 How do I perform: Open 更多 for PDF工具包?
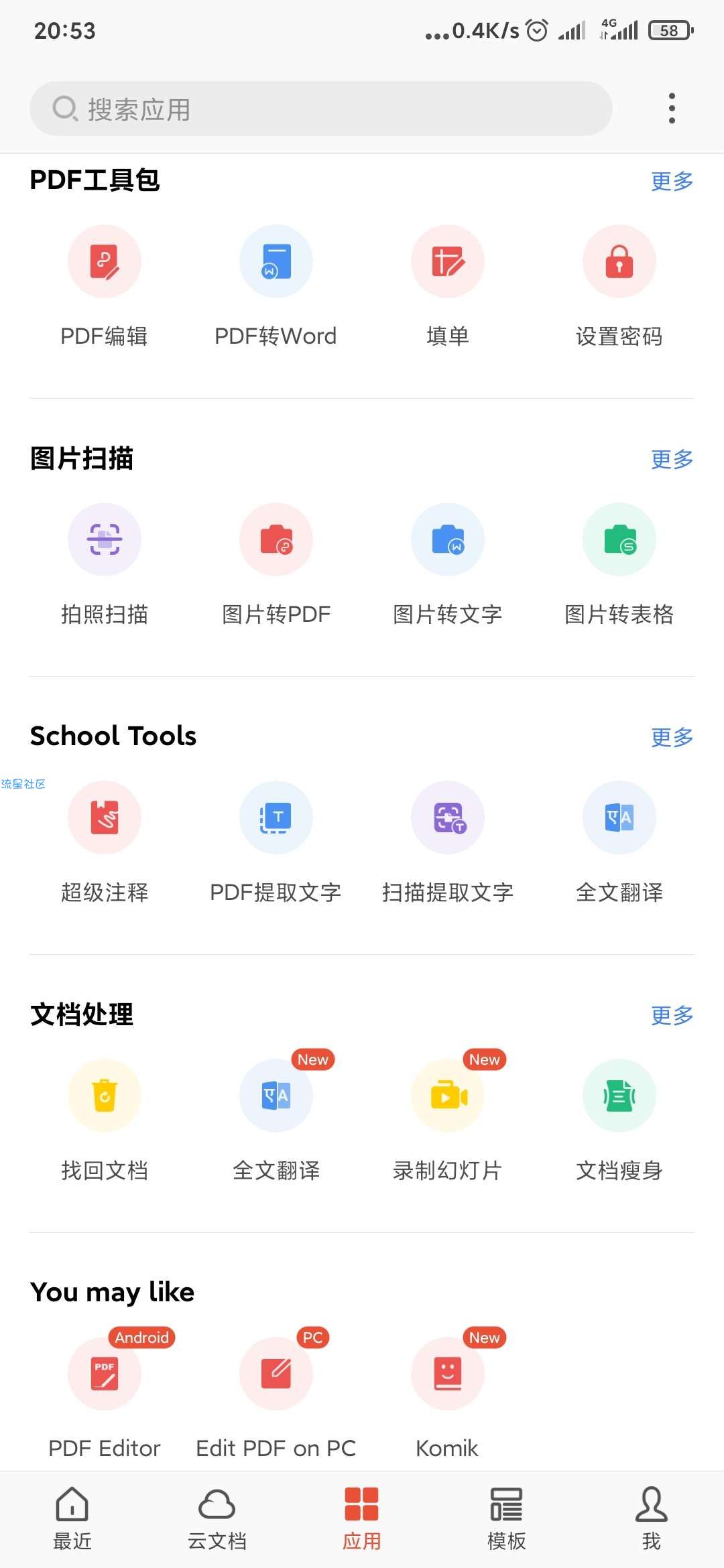(x=672, y=181)
